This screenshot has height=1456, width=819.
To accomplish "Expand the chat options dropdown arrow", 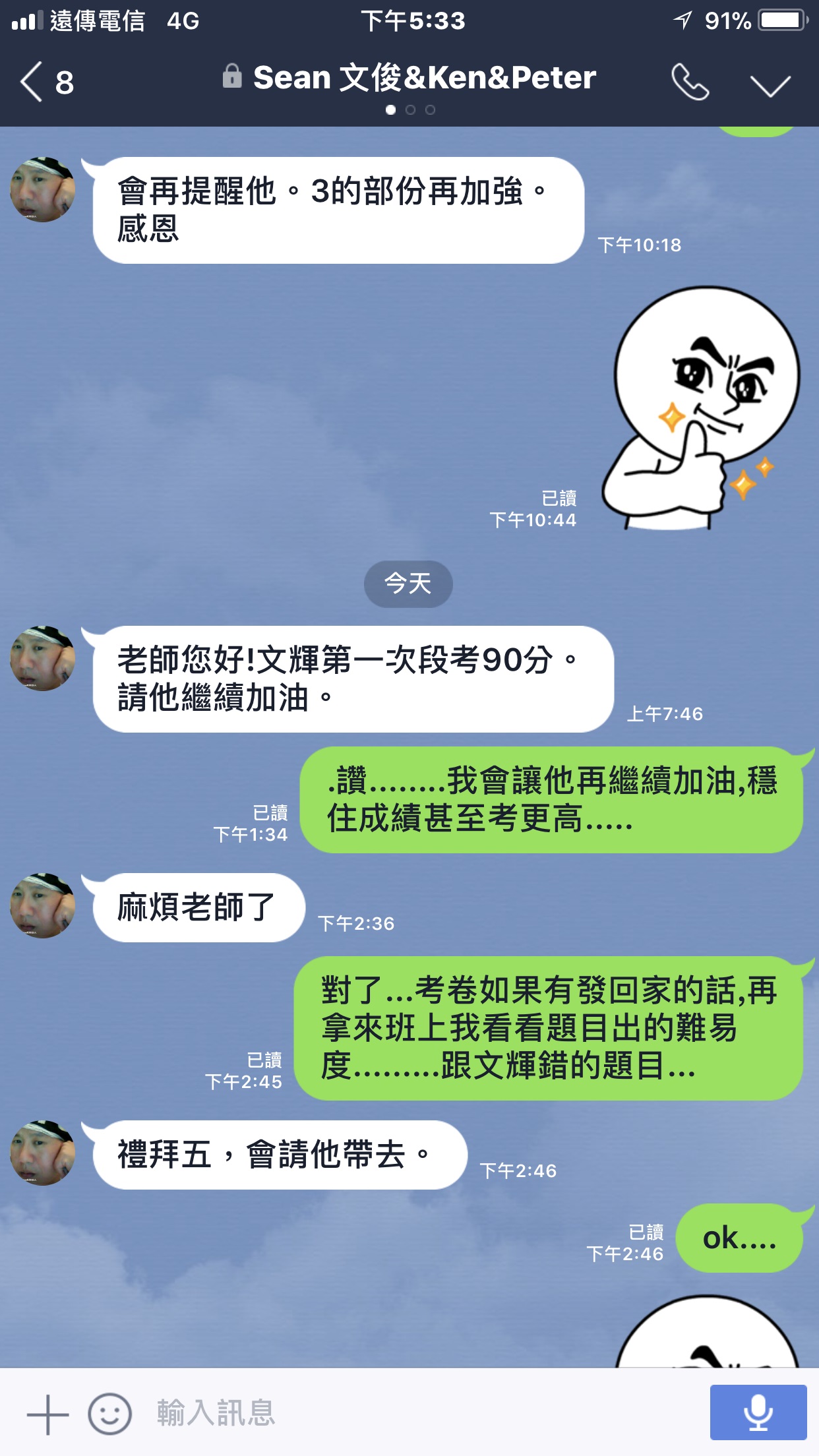I will [x=770, y=85].
